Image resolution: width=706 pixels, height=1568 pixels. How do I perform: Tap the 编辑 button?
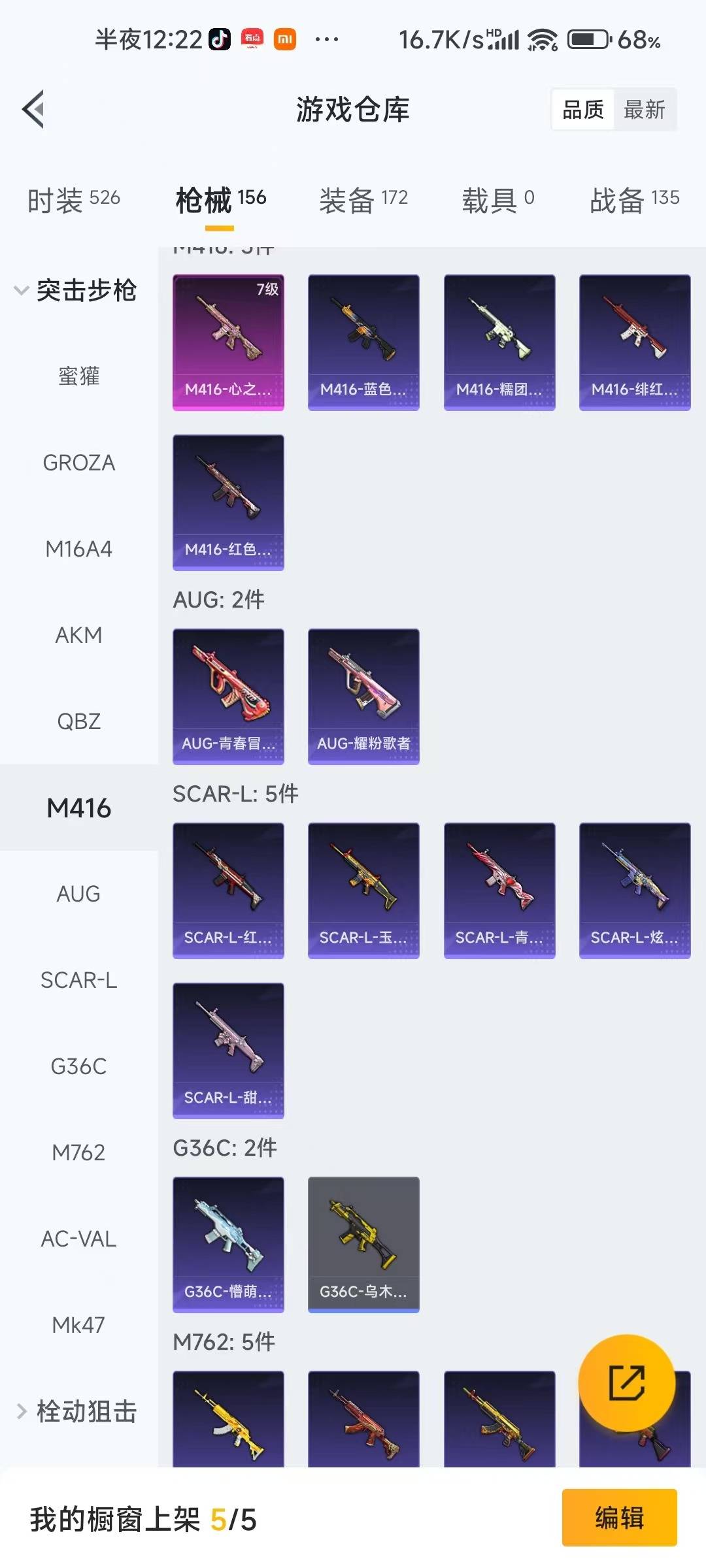pyautogui.click(x=619, y=1518)
